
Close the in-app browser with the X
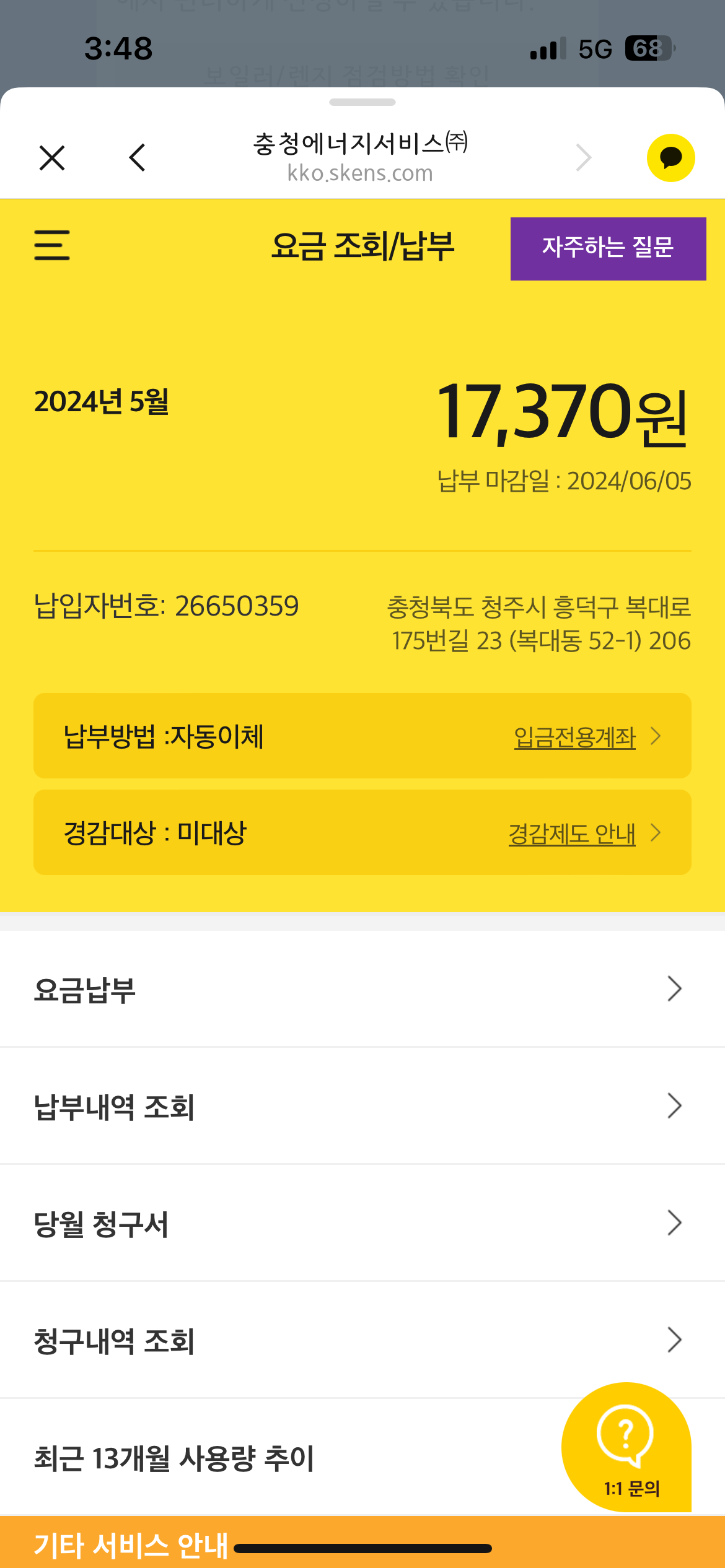52,158
